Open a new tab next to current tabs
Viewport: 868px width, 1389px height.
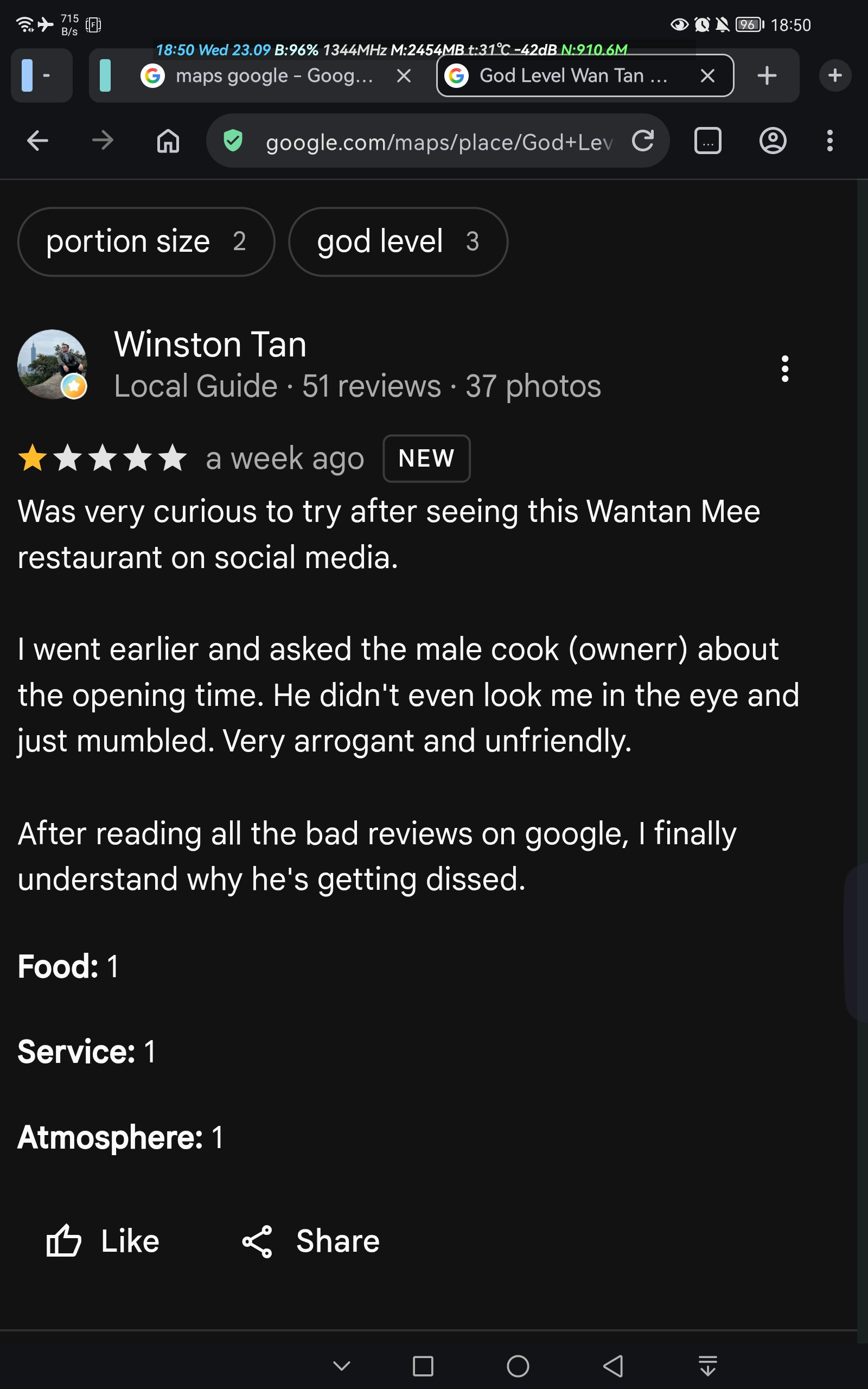coord(767,76)
